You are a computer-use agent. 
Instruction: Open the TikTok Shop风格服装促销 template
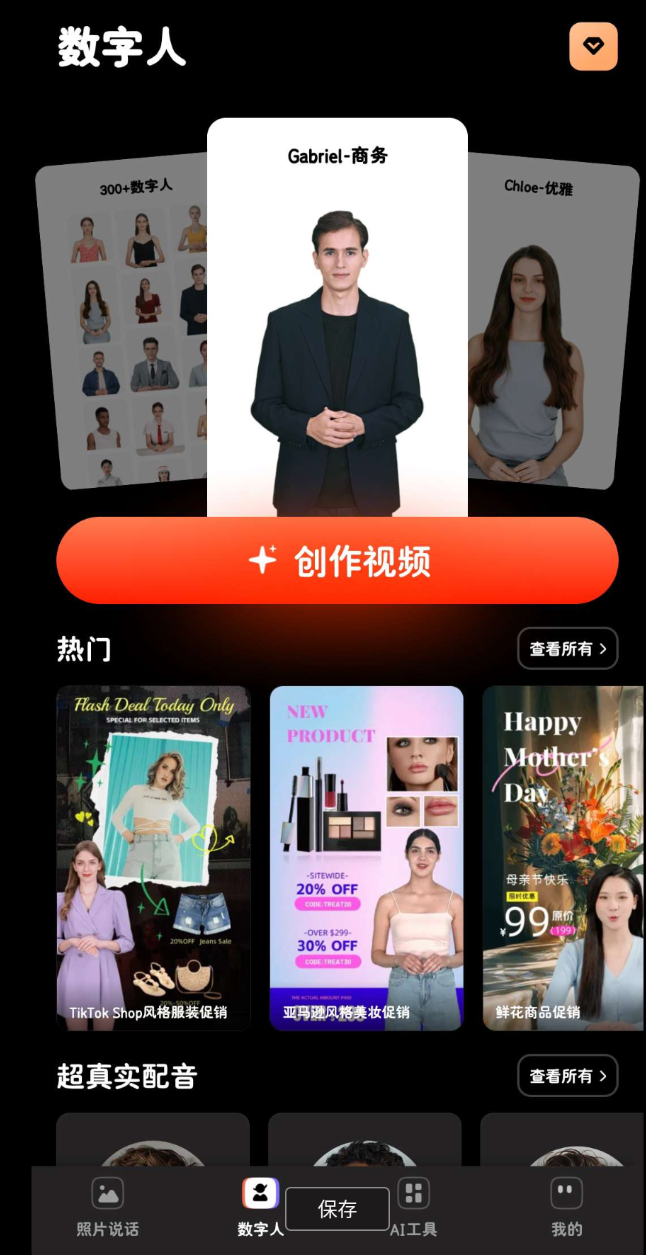(153, 857)
